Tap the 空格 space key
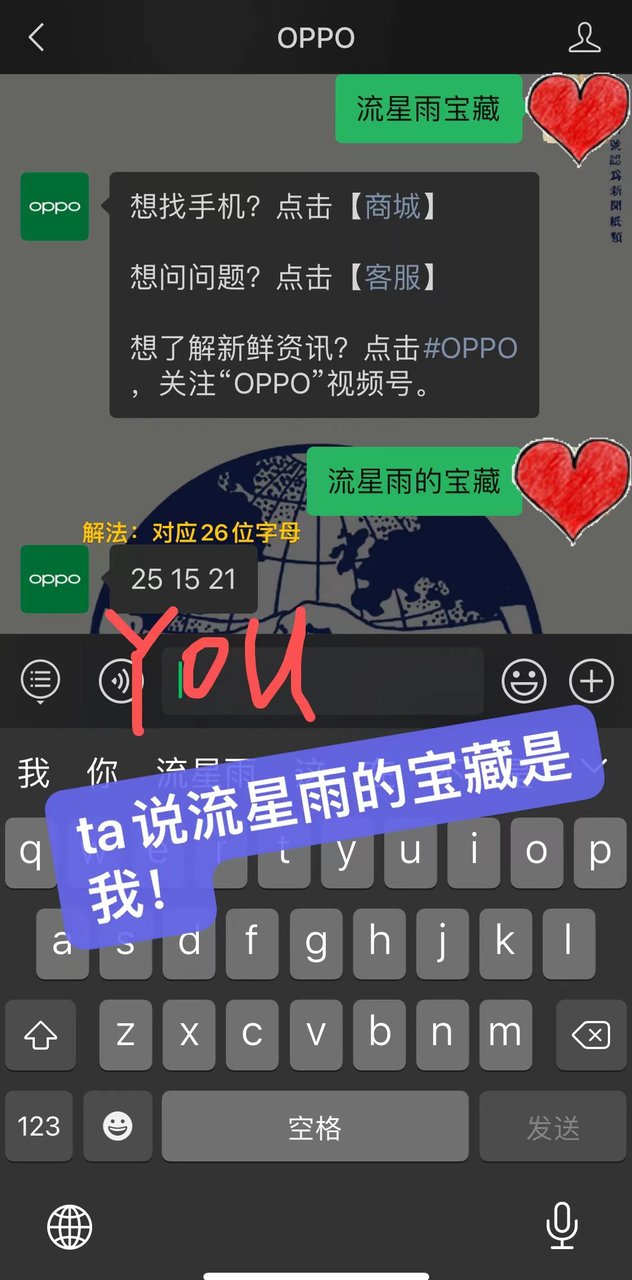This screenshot has height=1280, width=632. click(314, 1126)
